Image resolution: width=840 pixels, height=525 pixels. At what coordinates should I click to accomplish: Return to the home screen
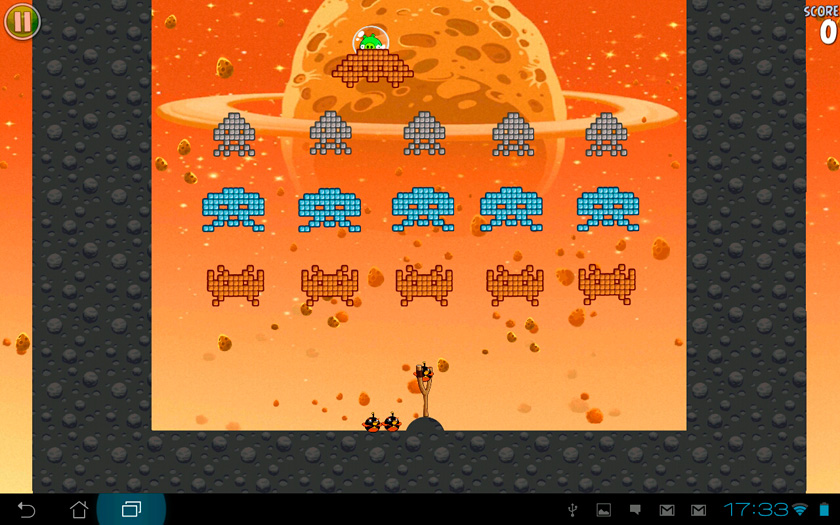point(79,510)
